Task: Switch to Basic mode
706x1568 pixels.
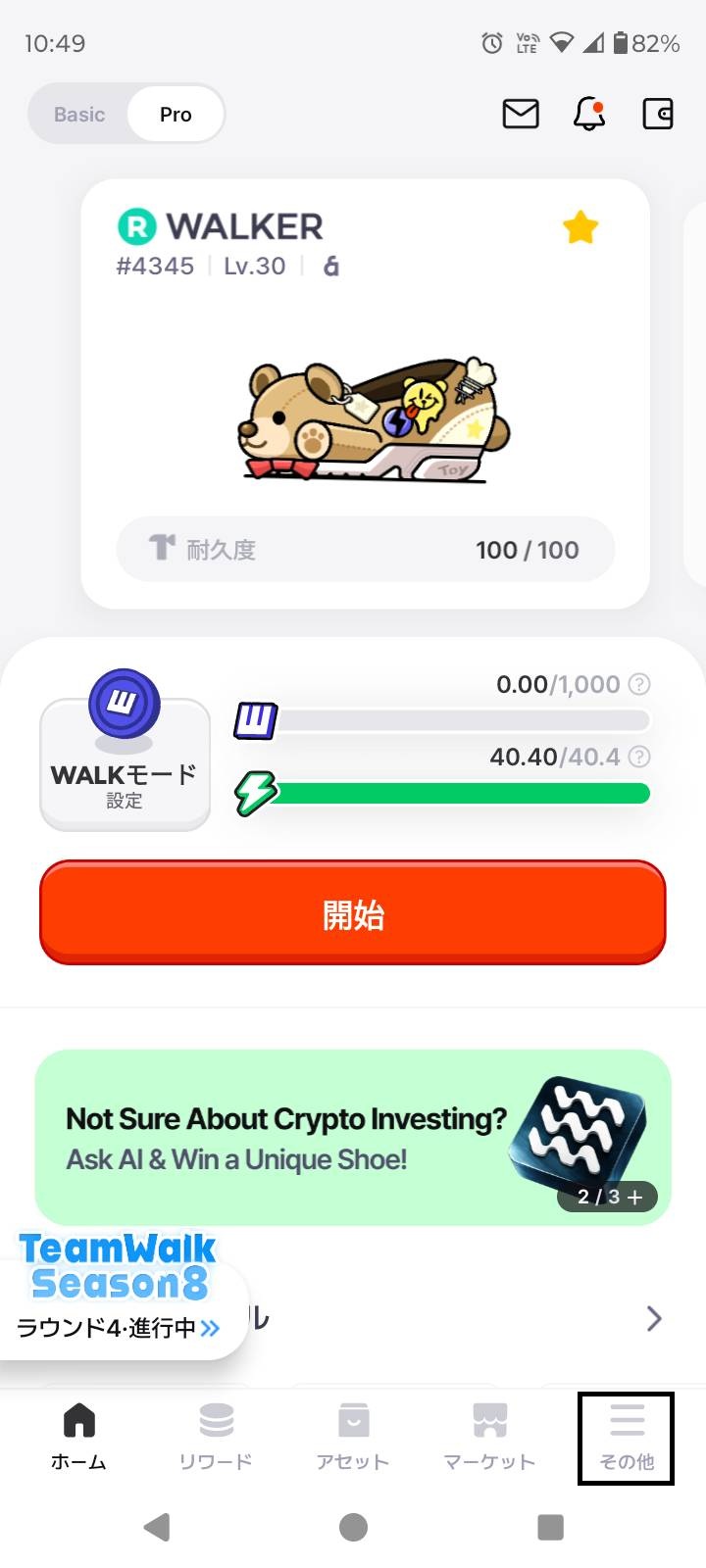Action: 79,115
